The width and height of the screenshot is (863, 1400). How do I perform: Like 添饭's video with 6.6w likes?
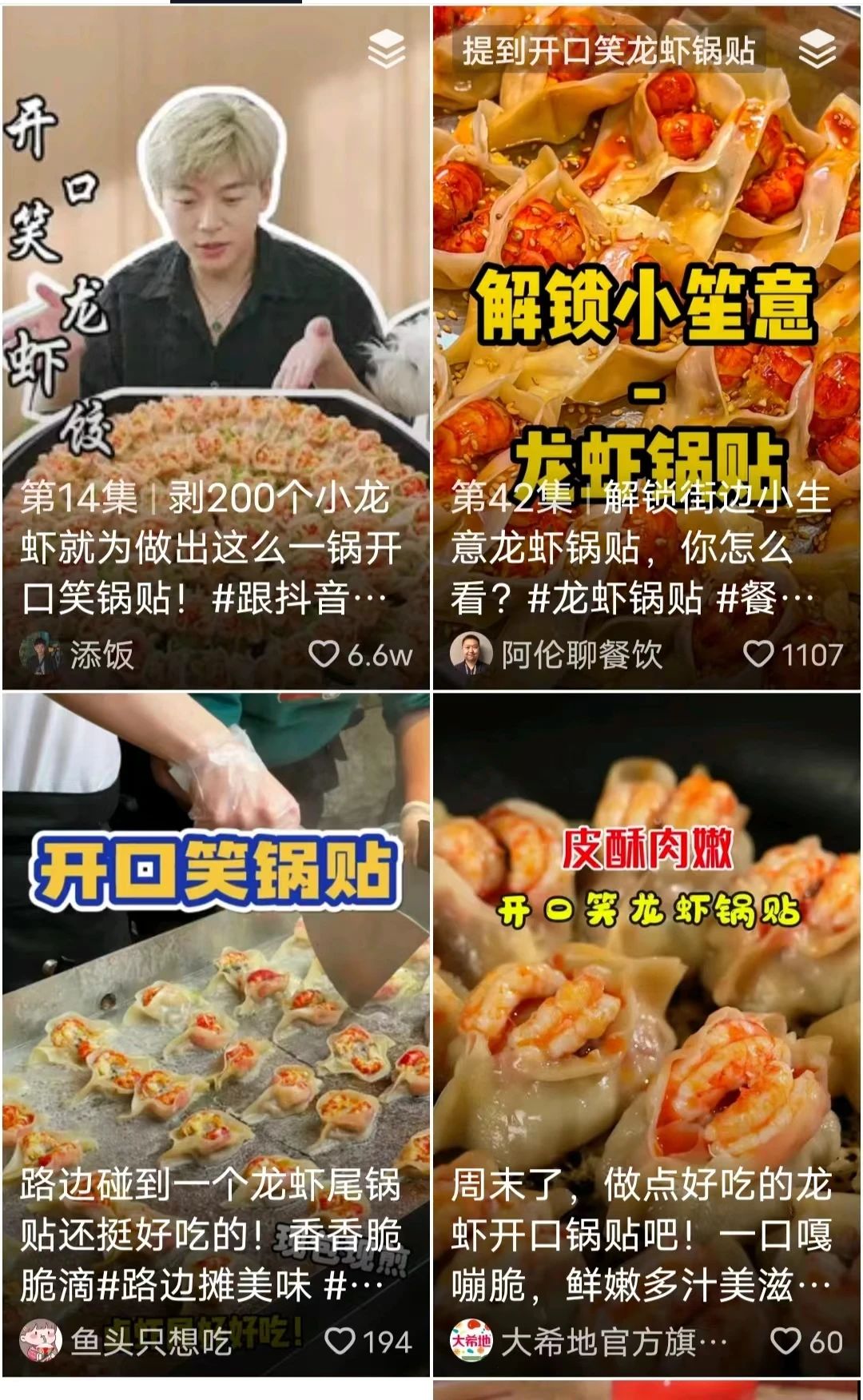[324, 654]
